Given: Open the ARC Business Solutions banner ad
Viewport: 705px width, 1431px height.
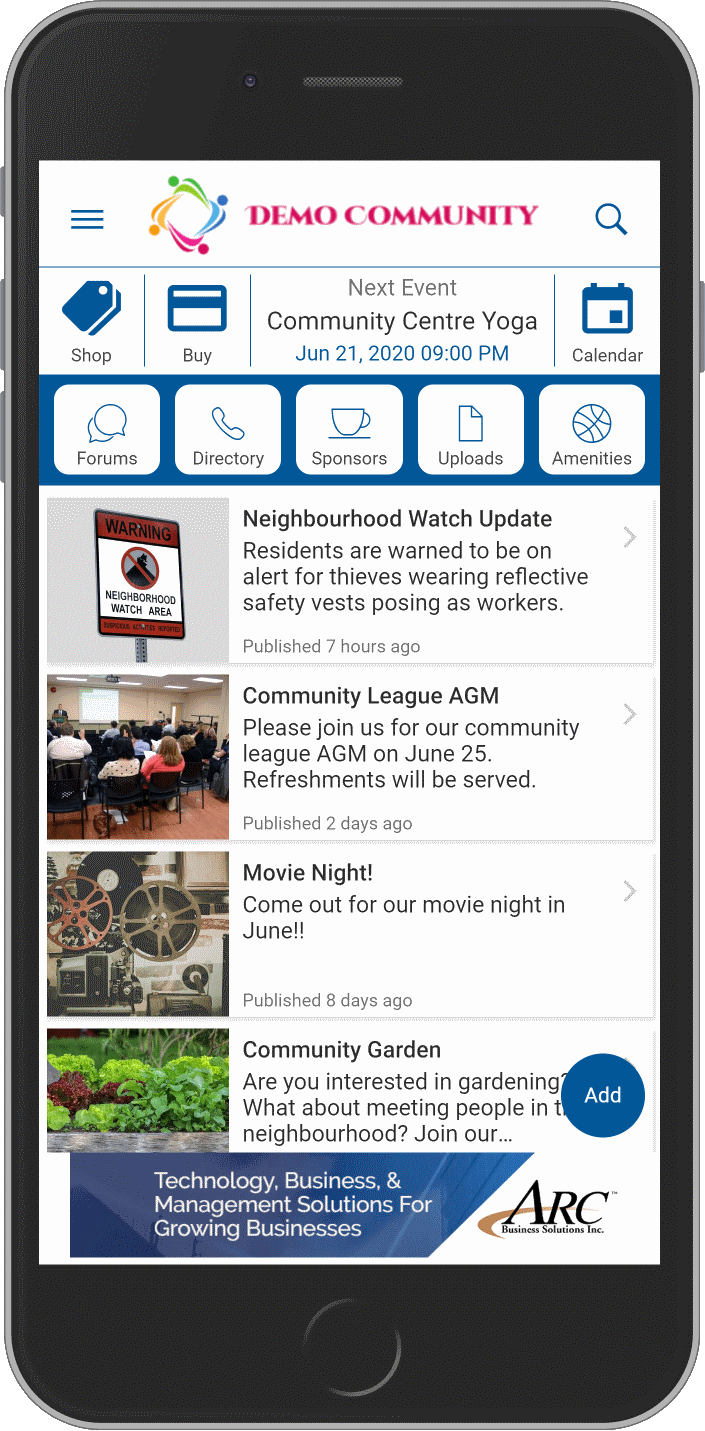Looking at the screenshot, I should pos(350,1205).
